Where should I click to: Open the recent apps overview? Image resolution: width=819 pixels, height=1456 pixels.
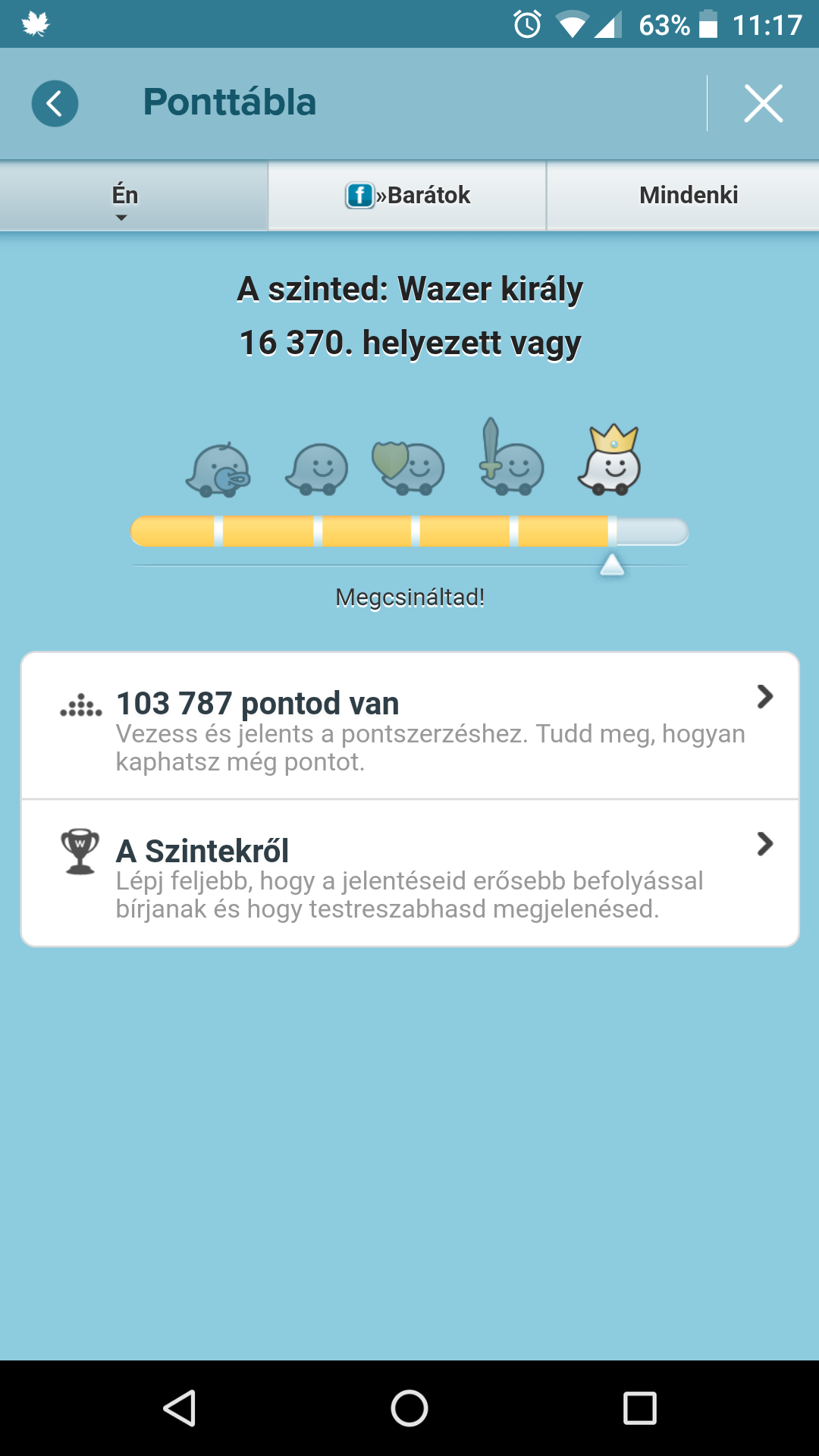click(639, 1408)
